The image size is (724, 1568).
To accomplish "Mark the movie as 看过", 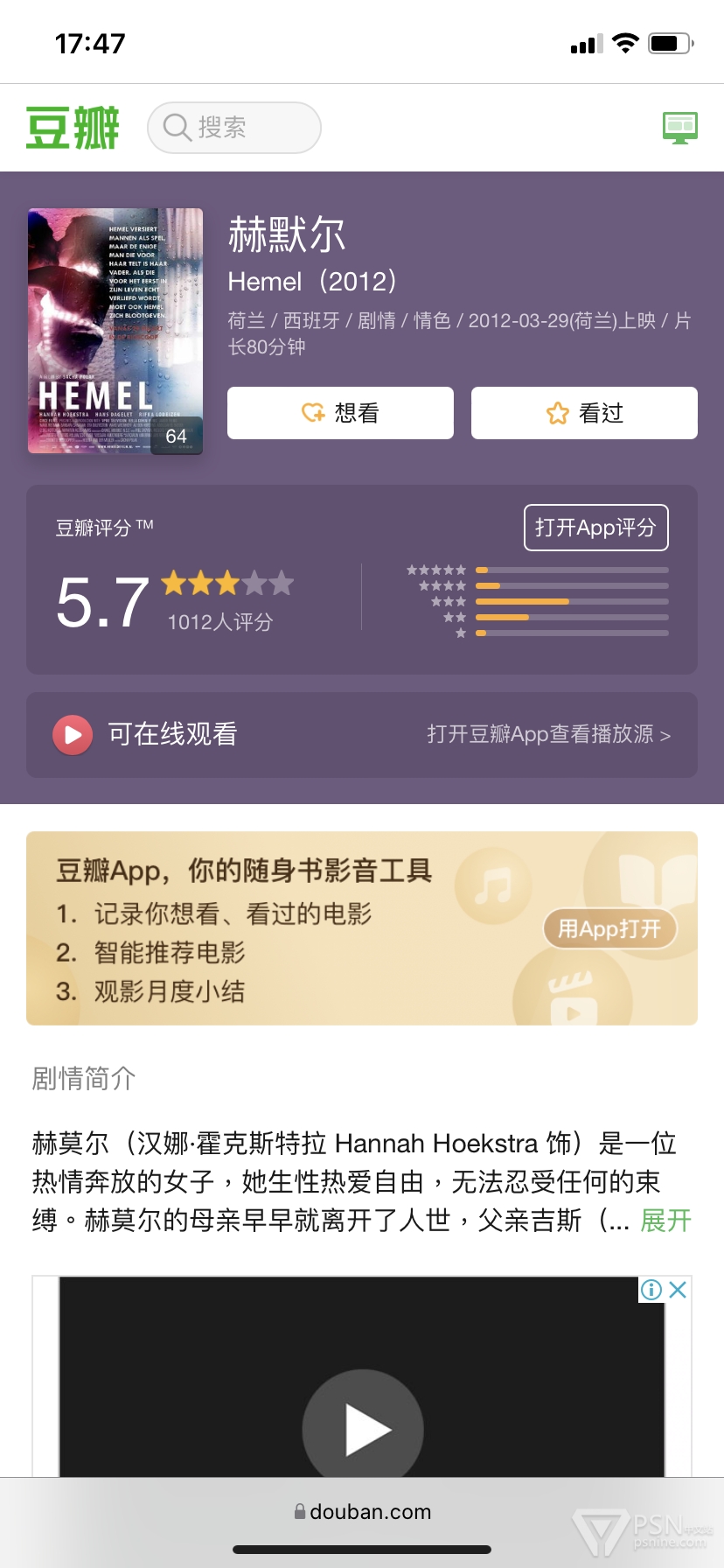I will coord(584,413).
